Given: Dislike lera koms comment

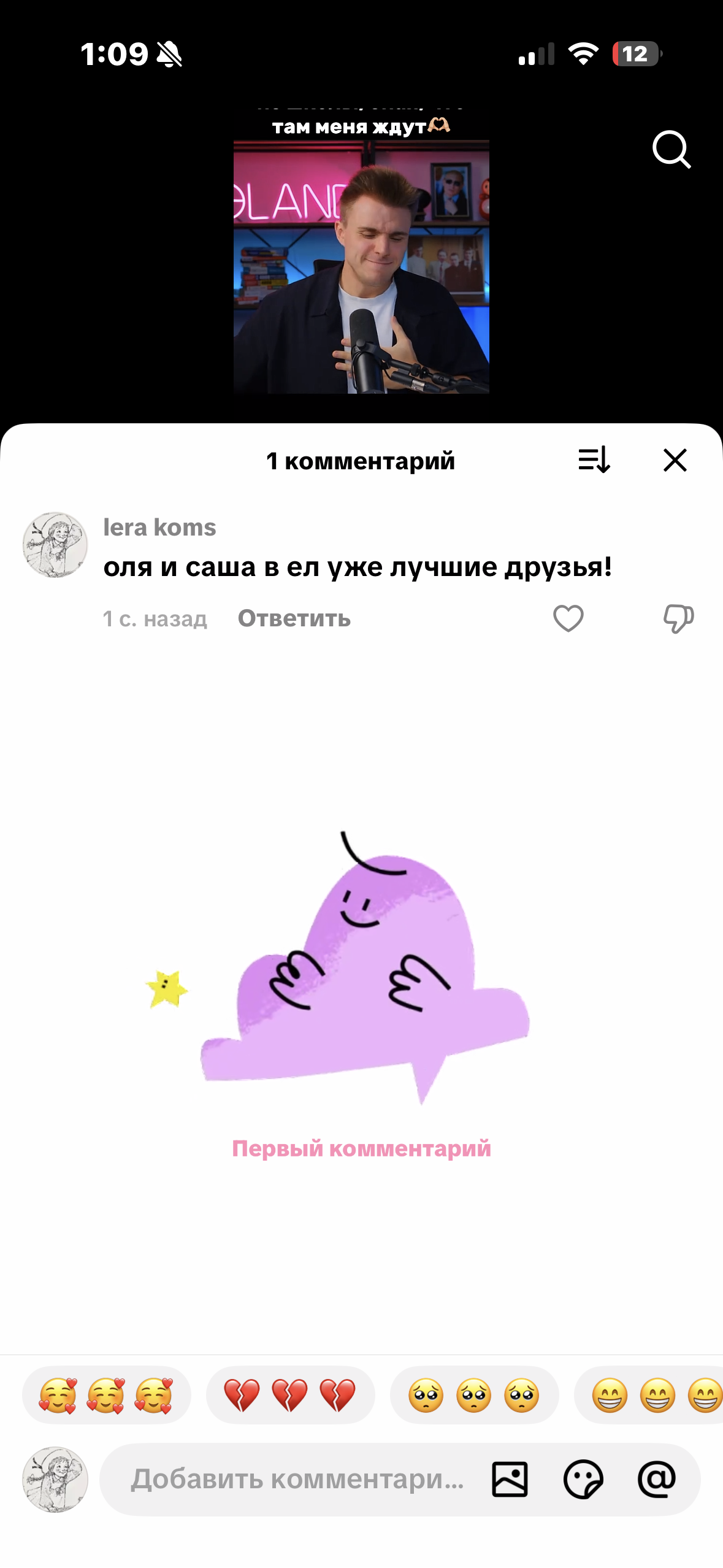Looking at the screenshot, I should click(678, 618).
